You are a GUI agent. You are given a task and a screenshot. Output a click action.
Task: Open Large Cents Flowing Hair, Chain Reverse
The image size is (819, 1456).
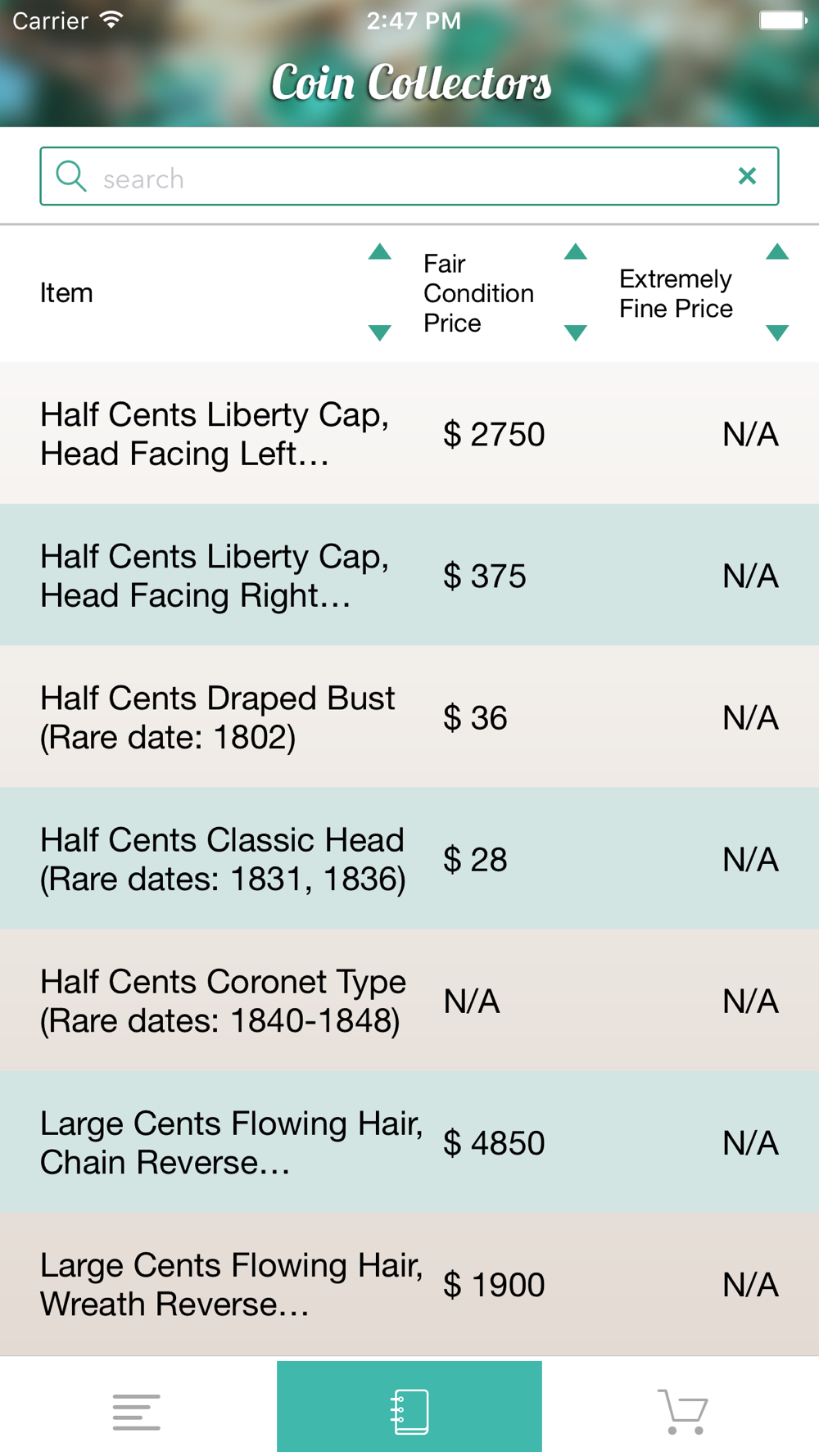(409, 1142)
